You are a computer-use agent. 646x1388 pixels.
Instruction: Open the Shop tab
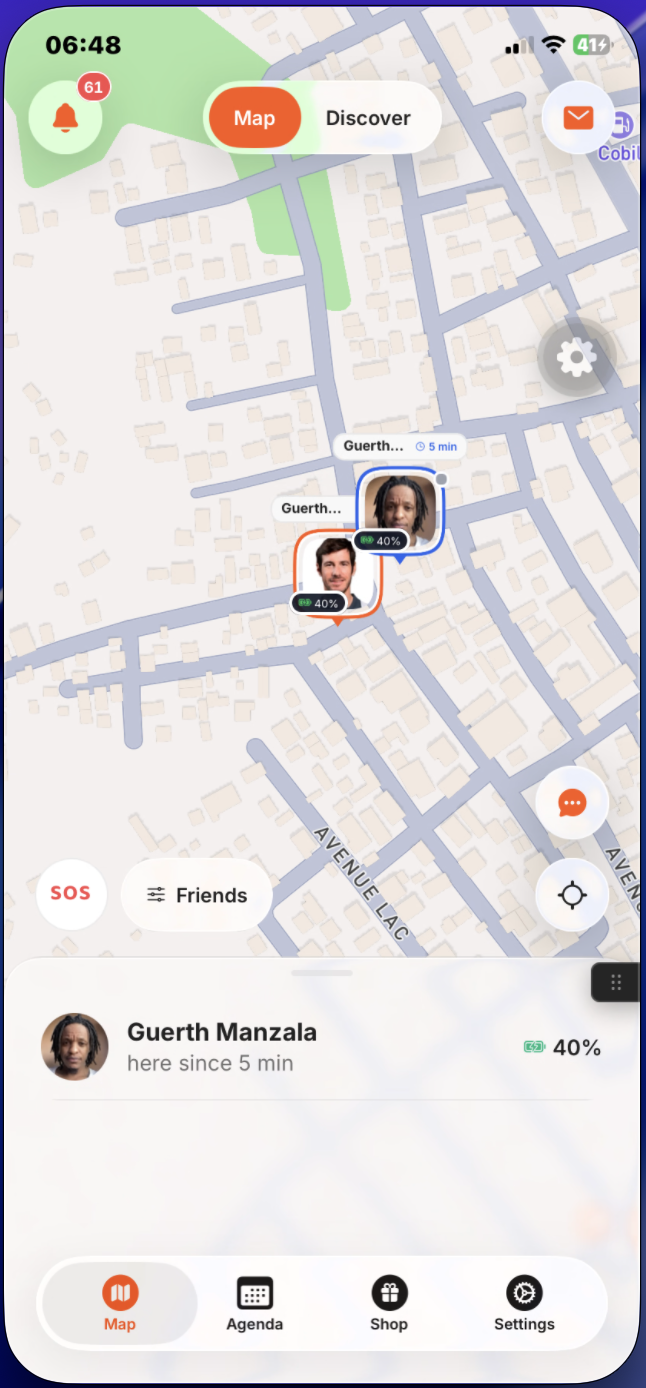click(389, 1304)
